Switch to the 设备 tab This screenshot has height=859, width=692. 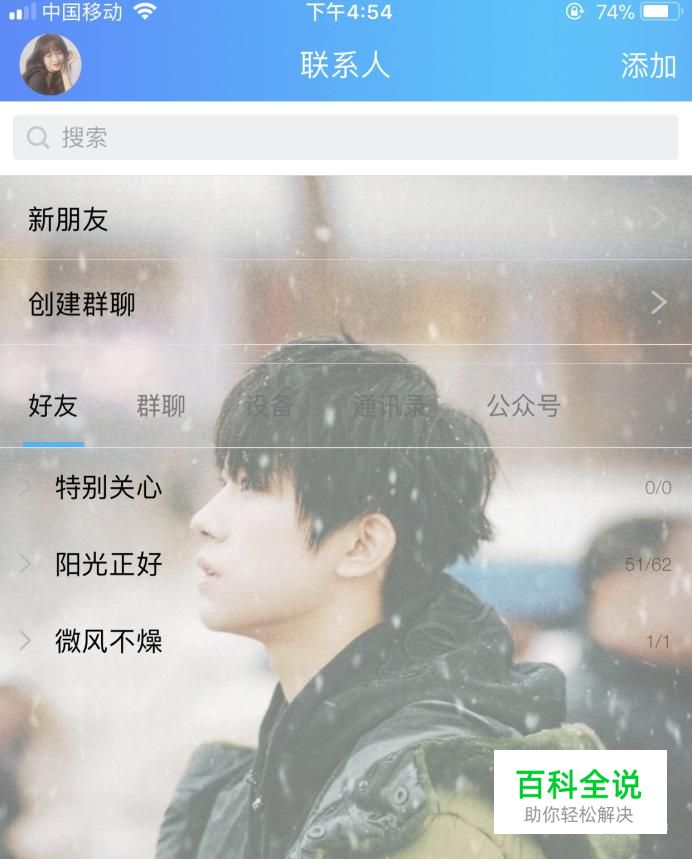click(269, 406)
